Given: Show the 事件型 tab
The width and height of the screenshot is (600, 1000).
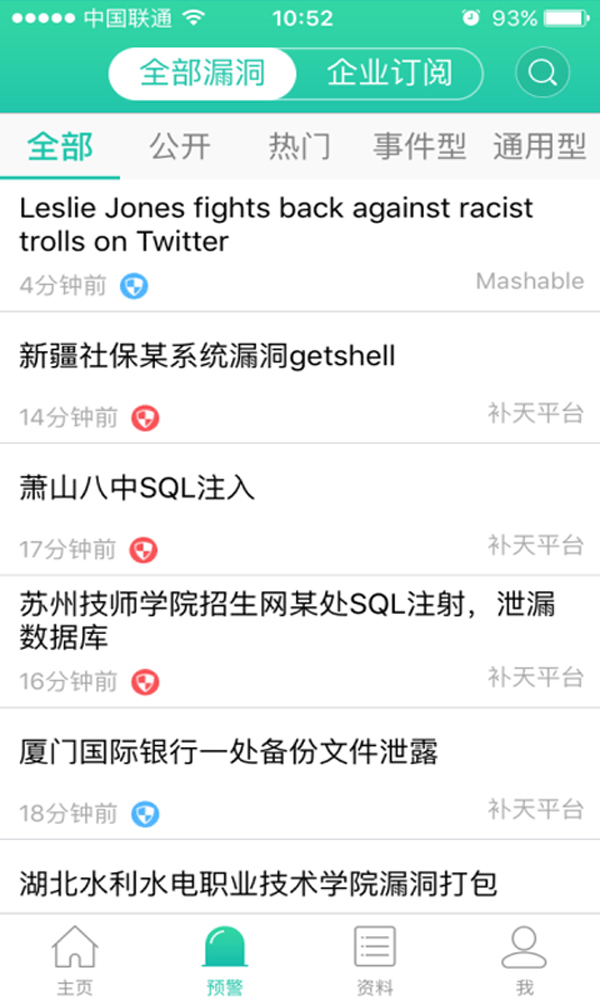Looking at the screenshot, I should 419,147.
